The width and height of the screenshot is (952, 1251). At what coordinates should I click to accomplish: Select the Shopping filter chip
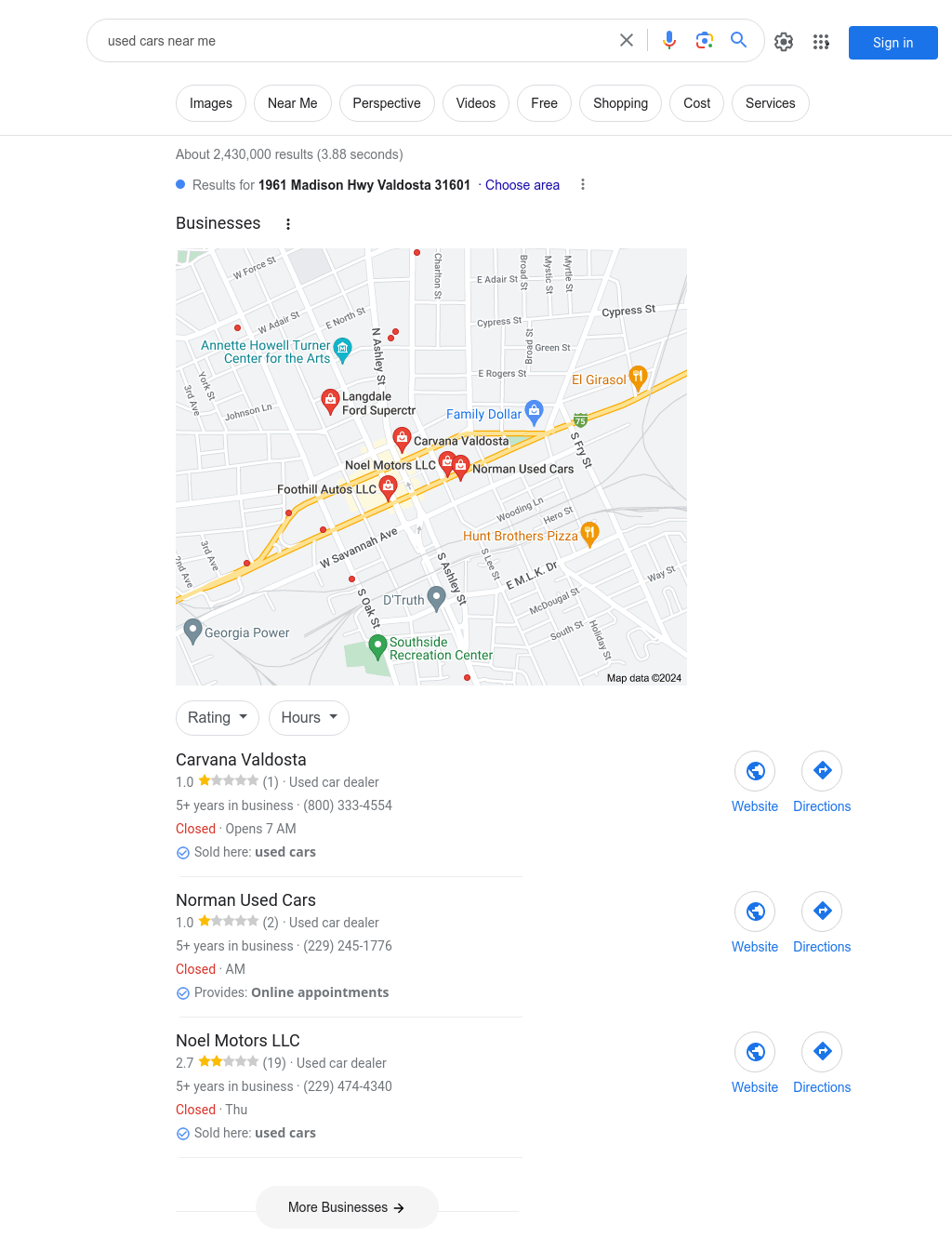620,103
